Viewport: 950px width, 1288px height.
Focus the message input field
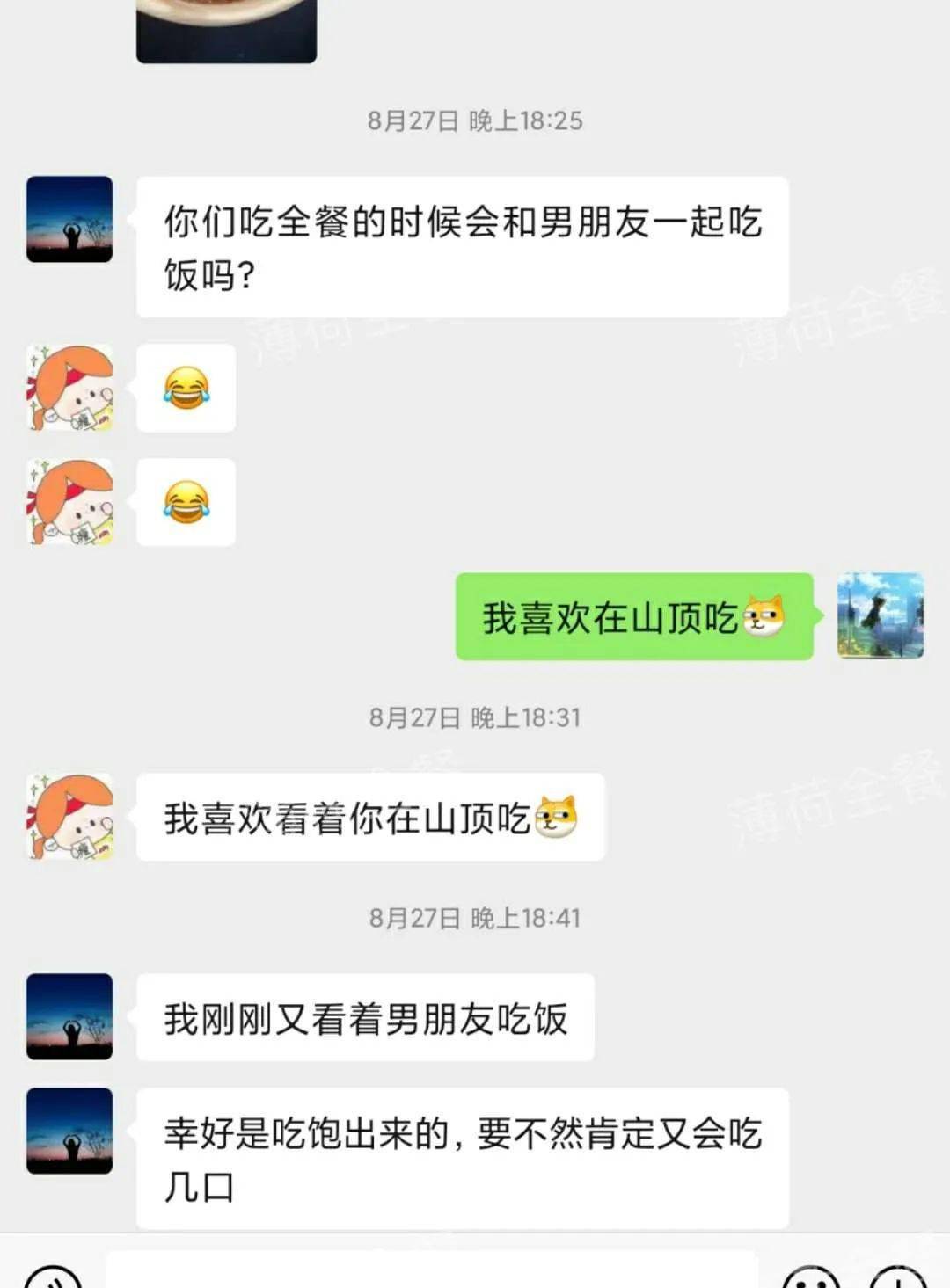431,1271
